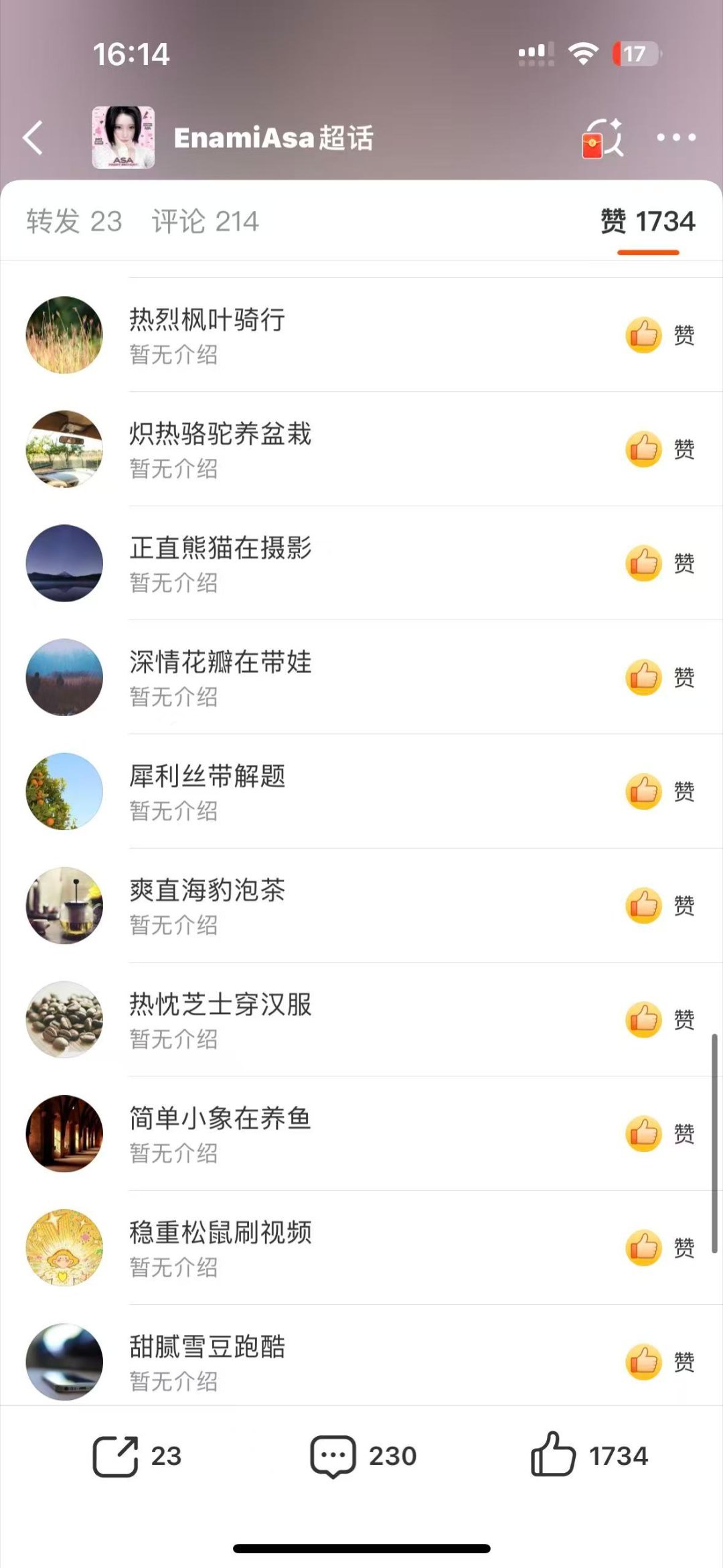Open the three-dot overflow menu
Screen dimensions: 723x1568
675,138
